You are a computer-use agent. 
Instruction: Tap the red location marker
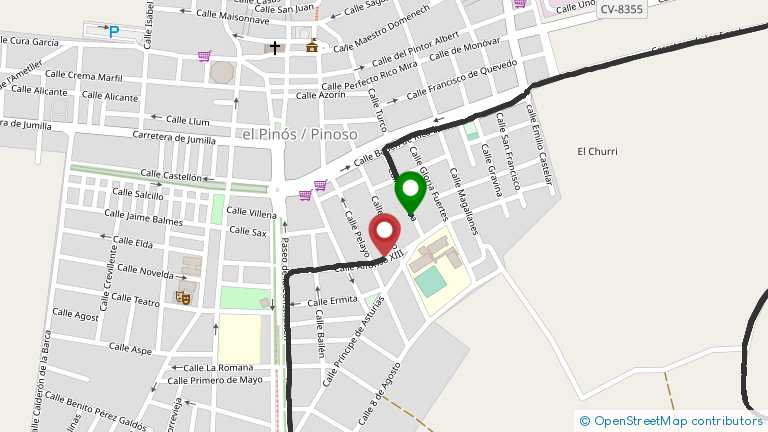384,236
